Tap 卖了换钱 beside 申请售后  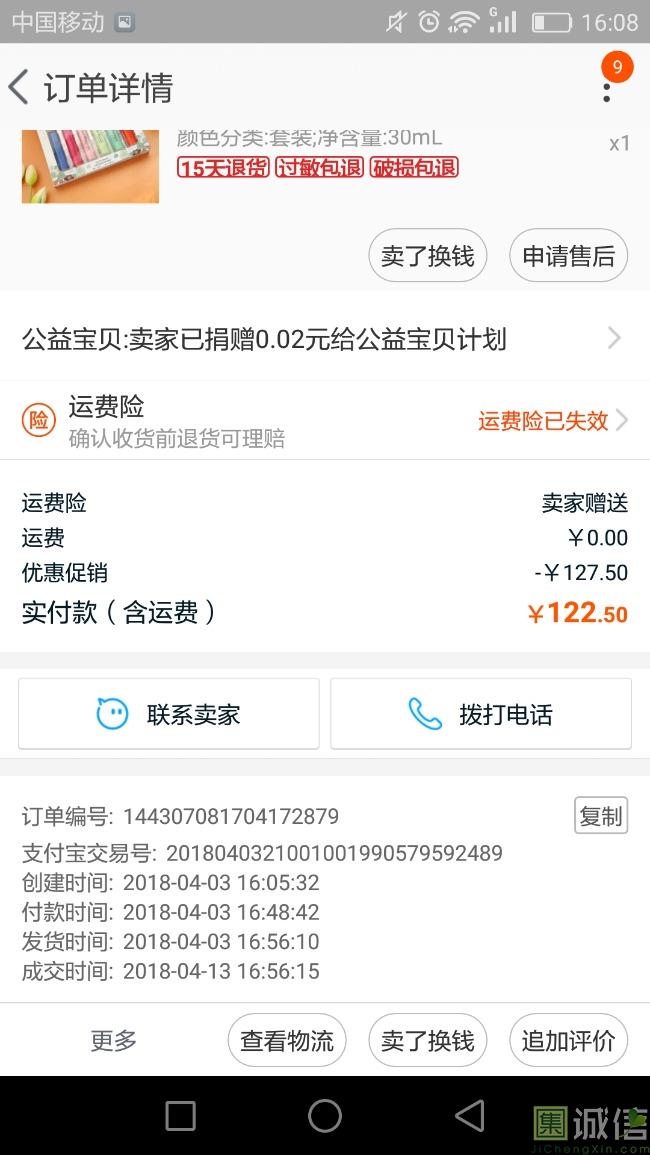[x=427, y=256]
